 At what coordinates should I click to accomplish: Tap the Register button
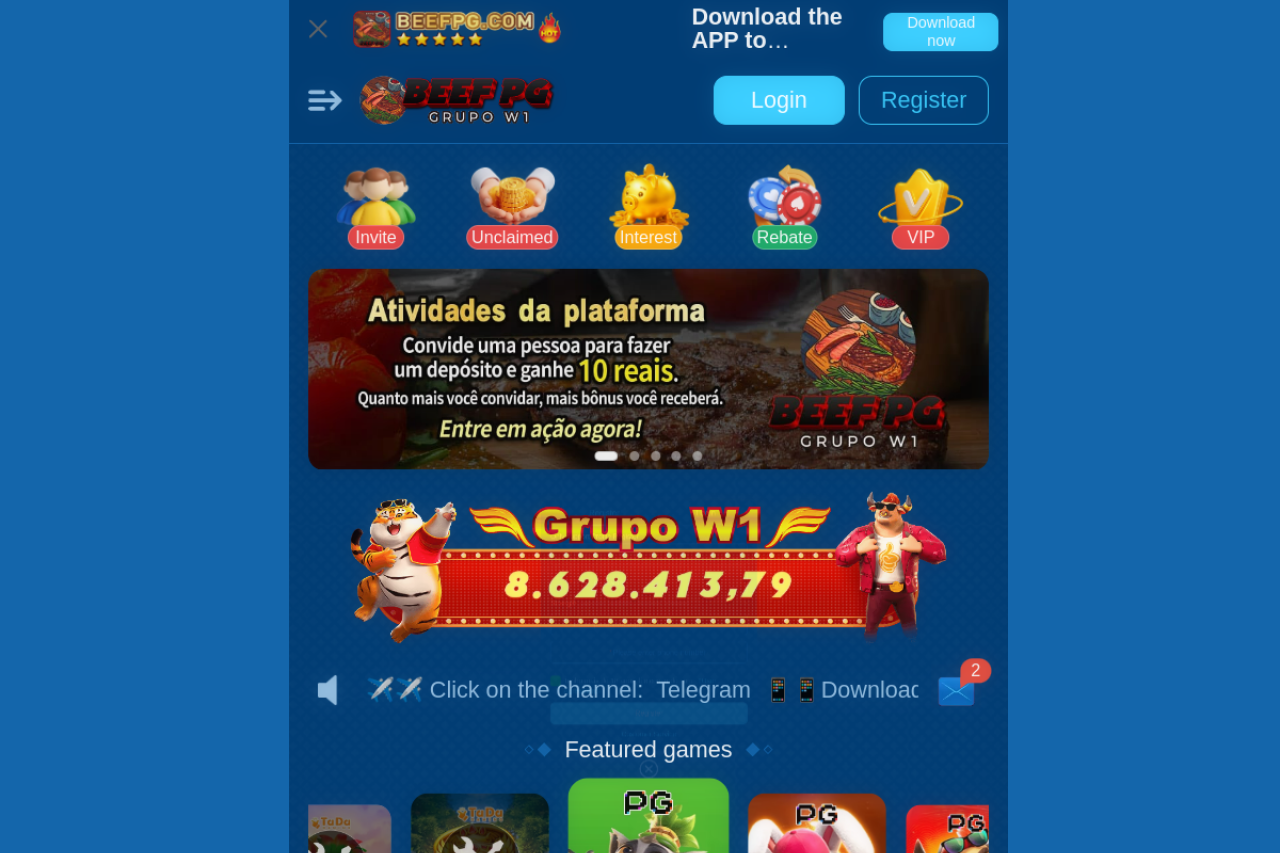[923, 100]
